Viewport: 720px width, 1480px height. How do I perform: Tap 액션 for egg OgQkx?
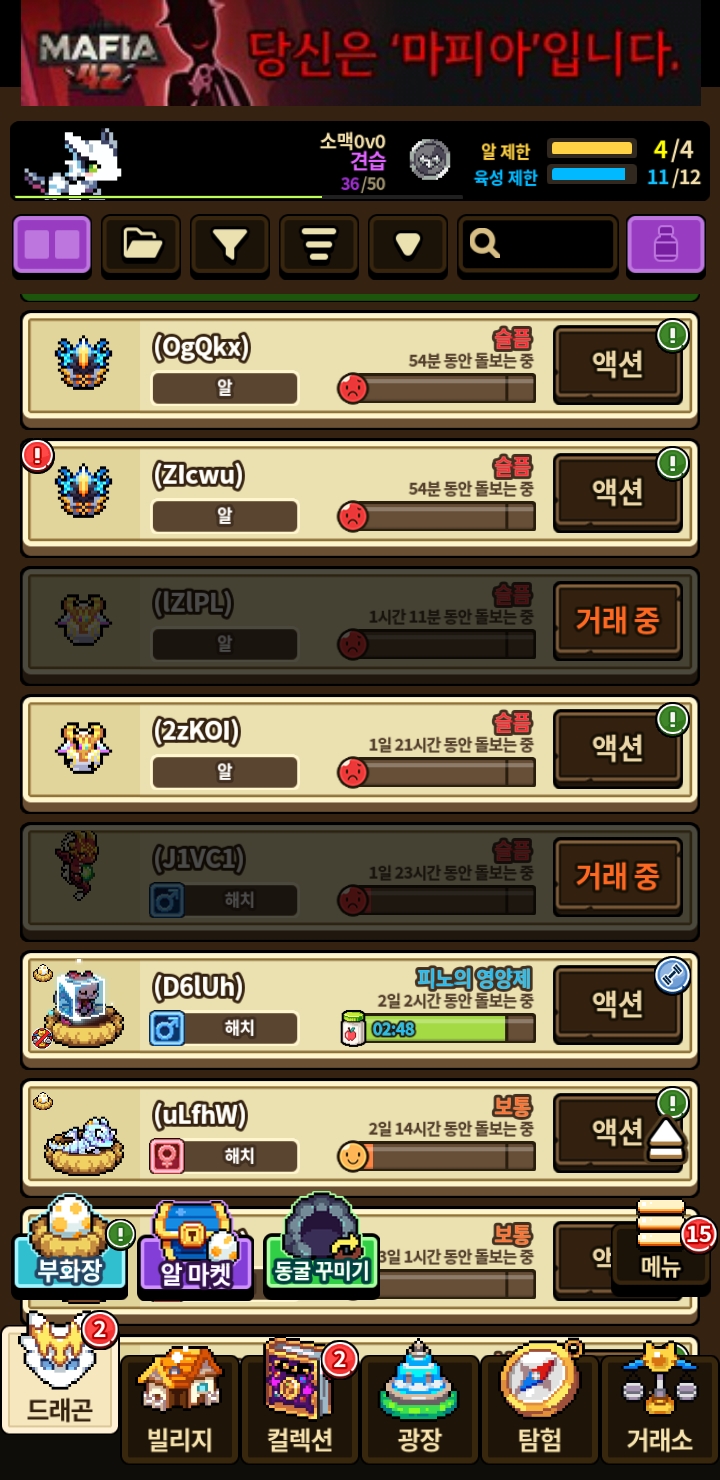(x=617, y=364)
